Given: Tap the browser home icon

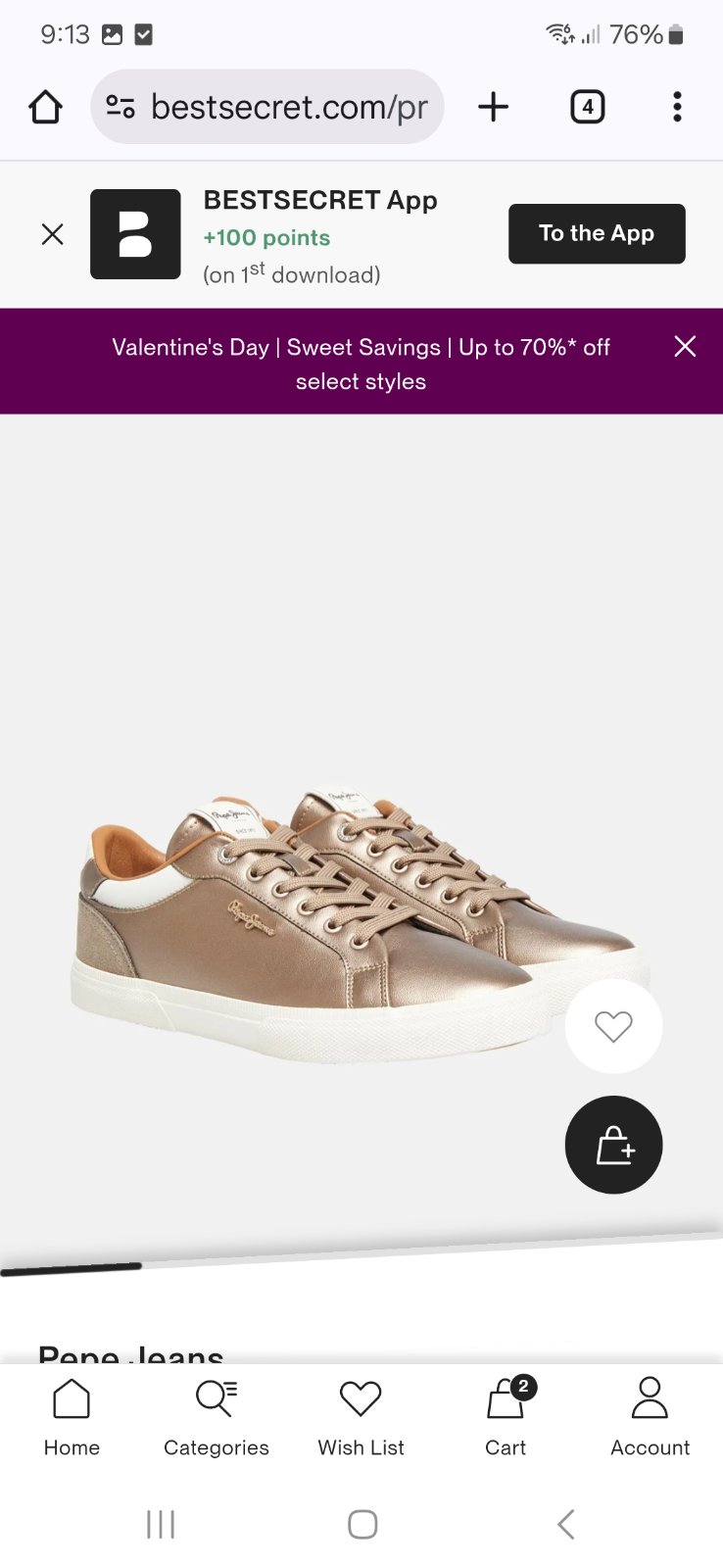Looking at the screenshot, I should 45,107.
